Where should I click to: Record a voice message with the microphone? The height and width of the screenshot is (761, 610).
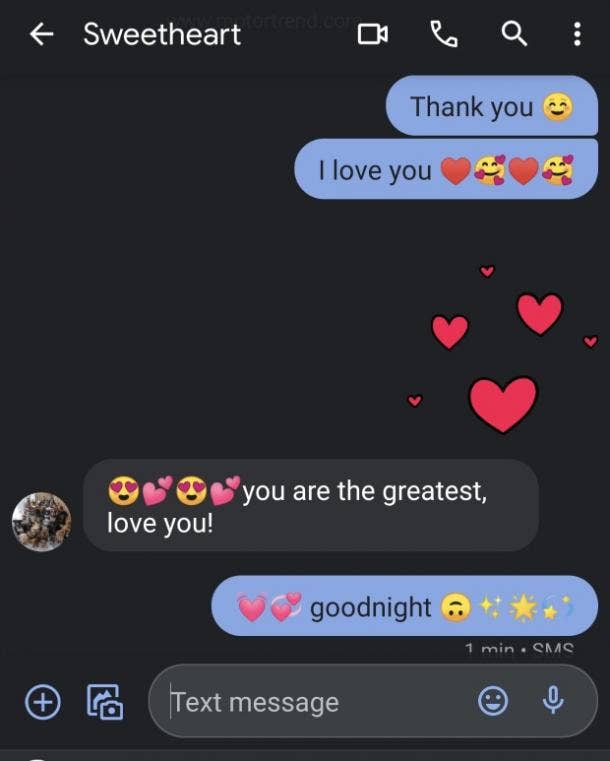(553, 702)
